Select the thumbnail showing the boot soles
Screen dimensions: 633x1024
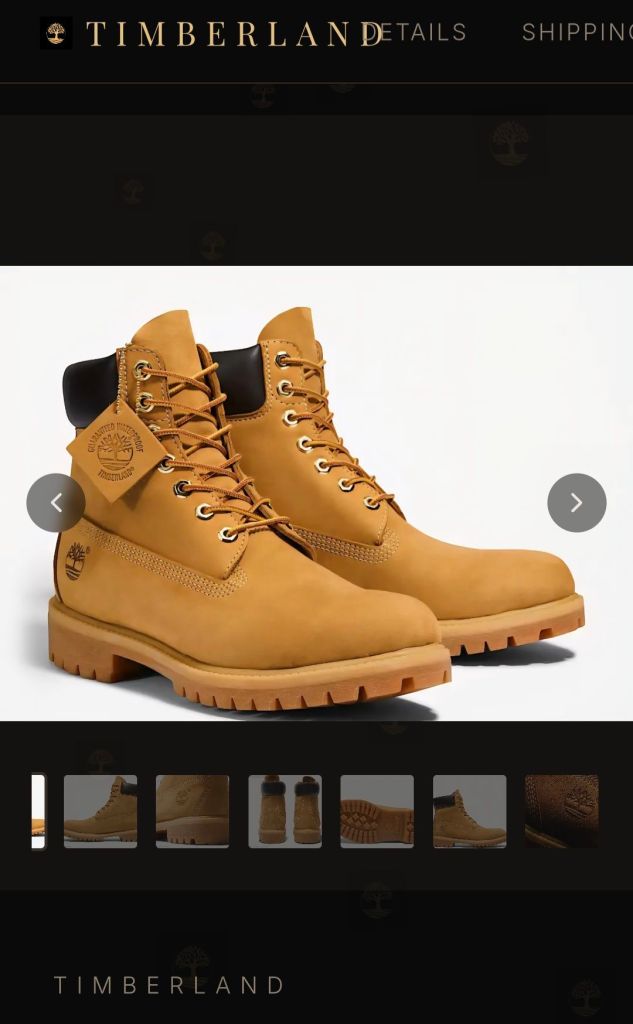point(377,811)
